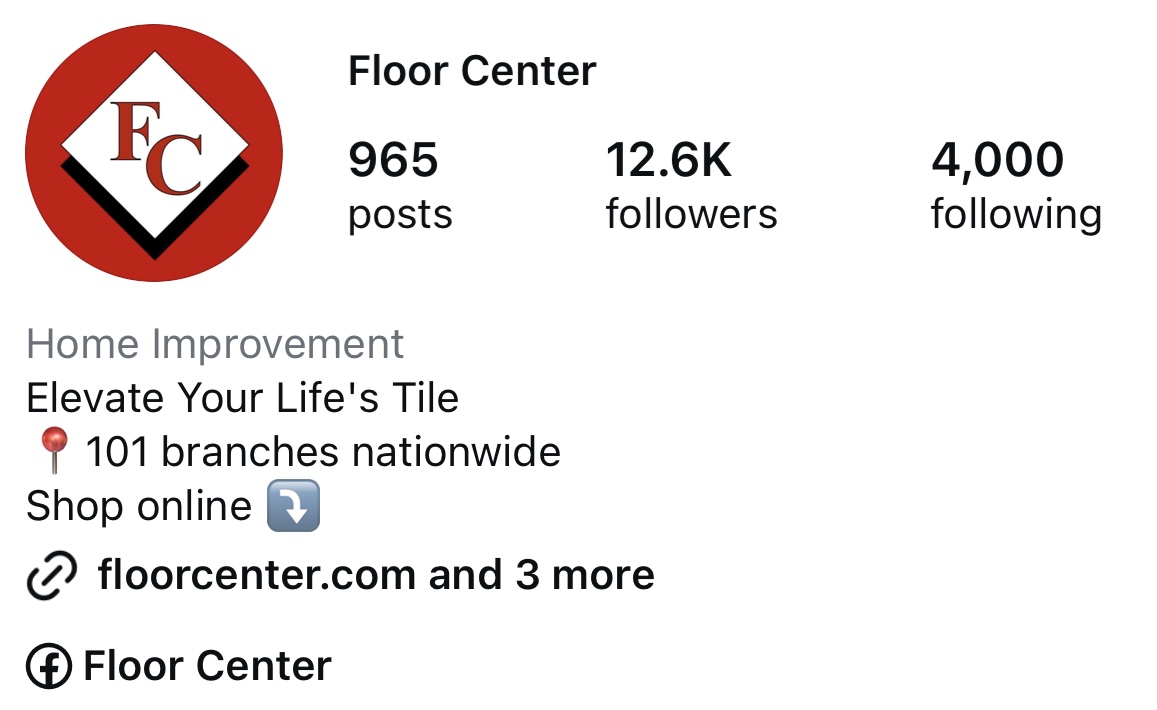This screenshot has height=710, width=1157.
Task: Open the Floor Center Facebook link
Action: (x=206, y=666)
